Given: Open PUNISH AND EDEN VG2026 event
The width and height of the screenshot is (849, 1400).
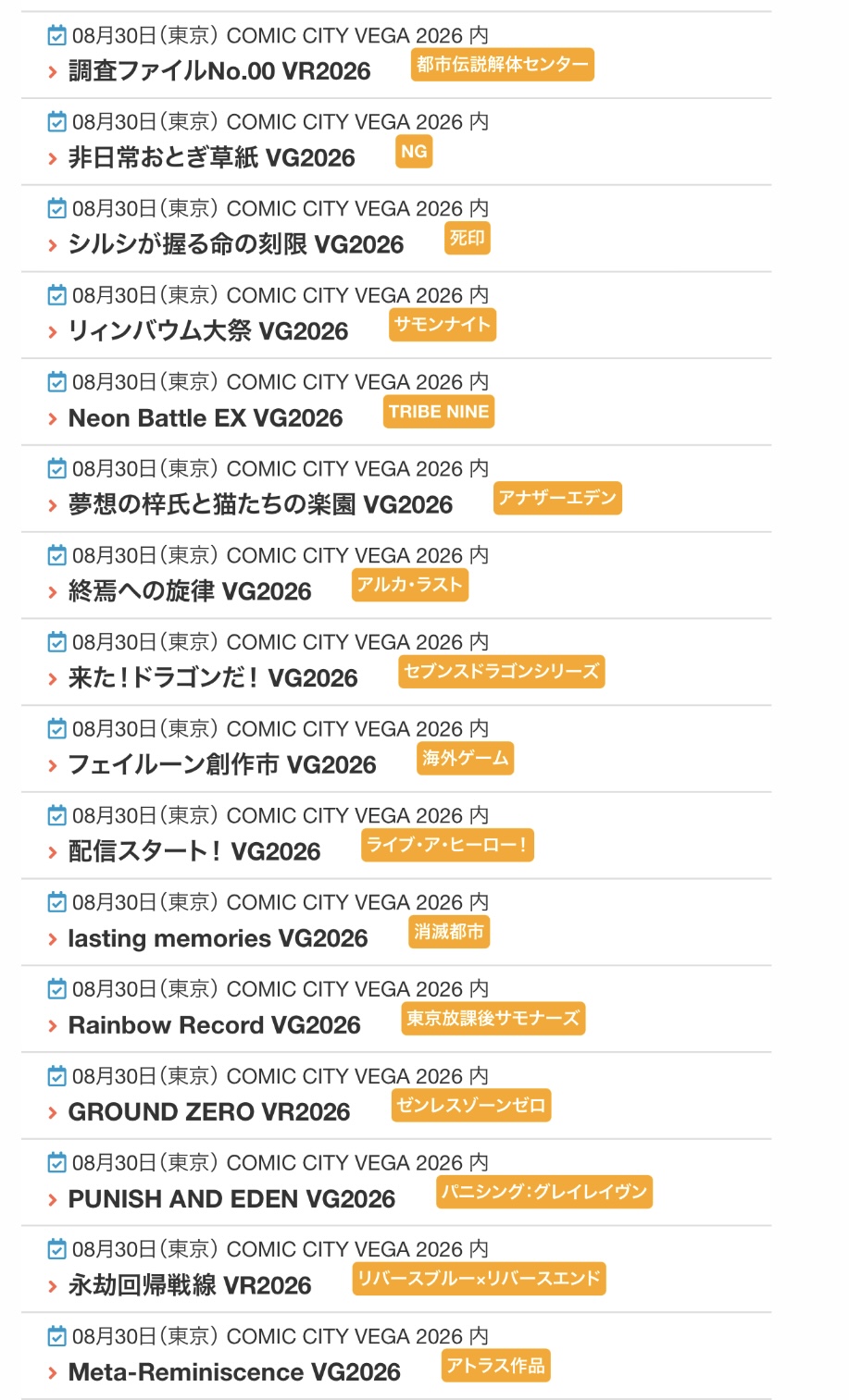Looking at the screenshot, I should (x=231, y=1199).
